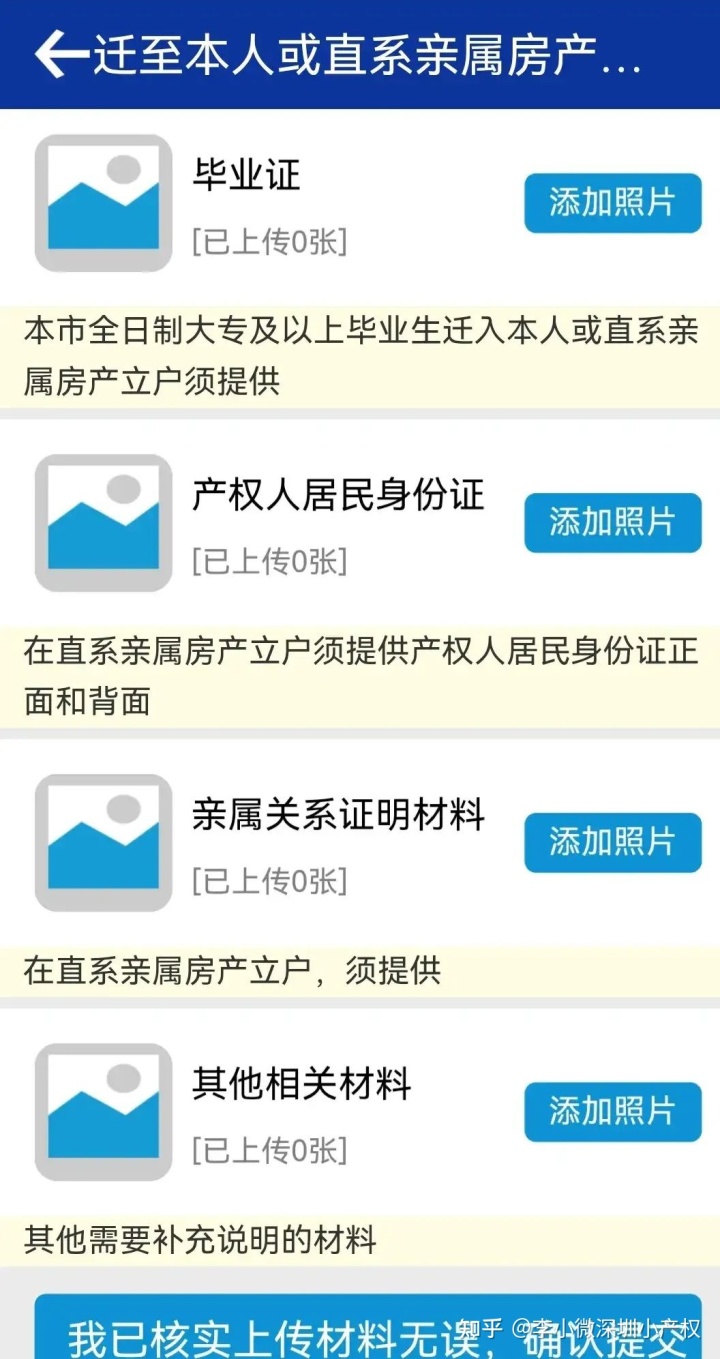Open the 亲属关系证明材料 image placeholder
The height and width of the screenshot is (1359, 720).
(x=104, y=842)
